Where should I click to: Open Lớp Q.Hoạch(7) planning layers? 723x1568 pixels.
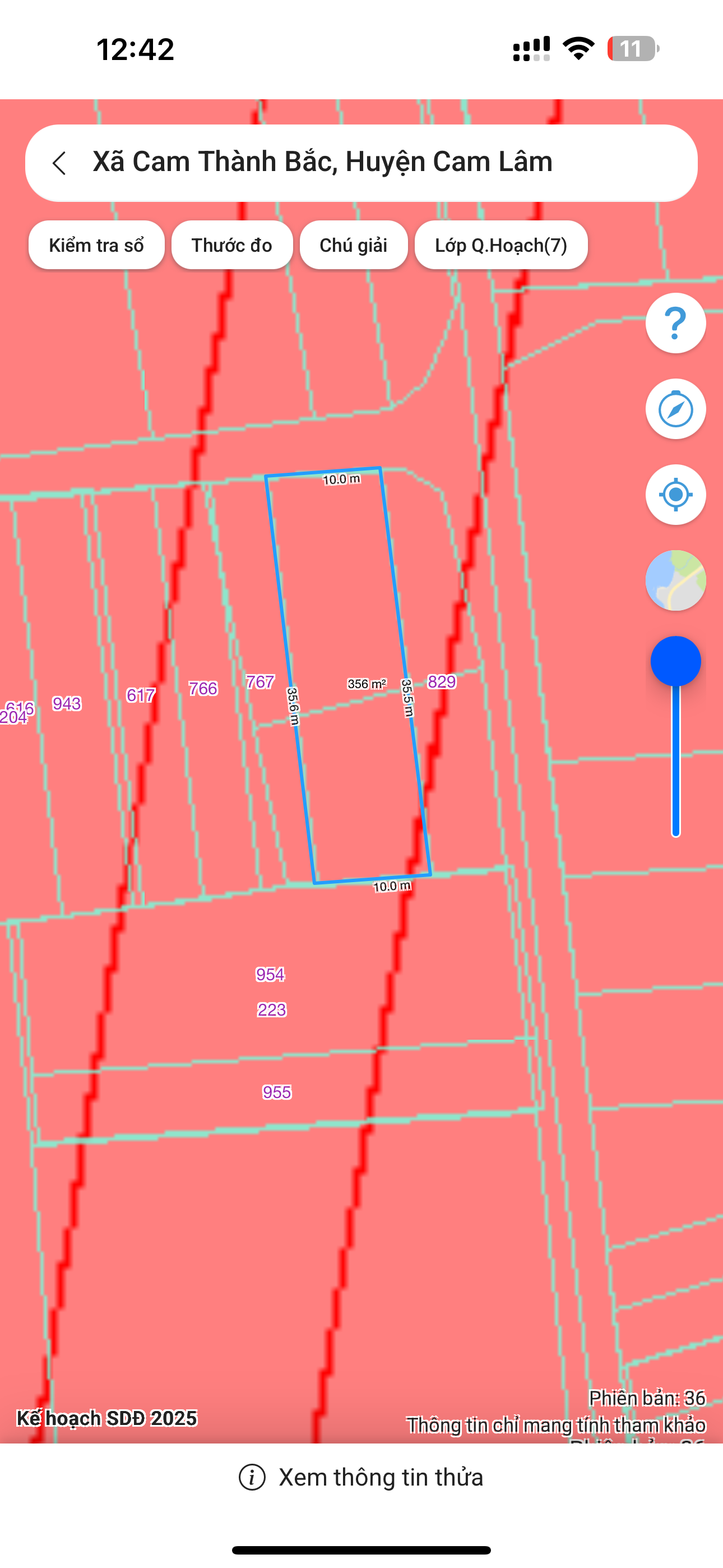pos(501,245)
